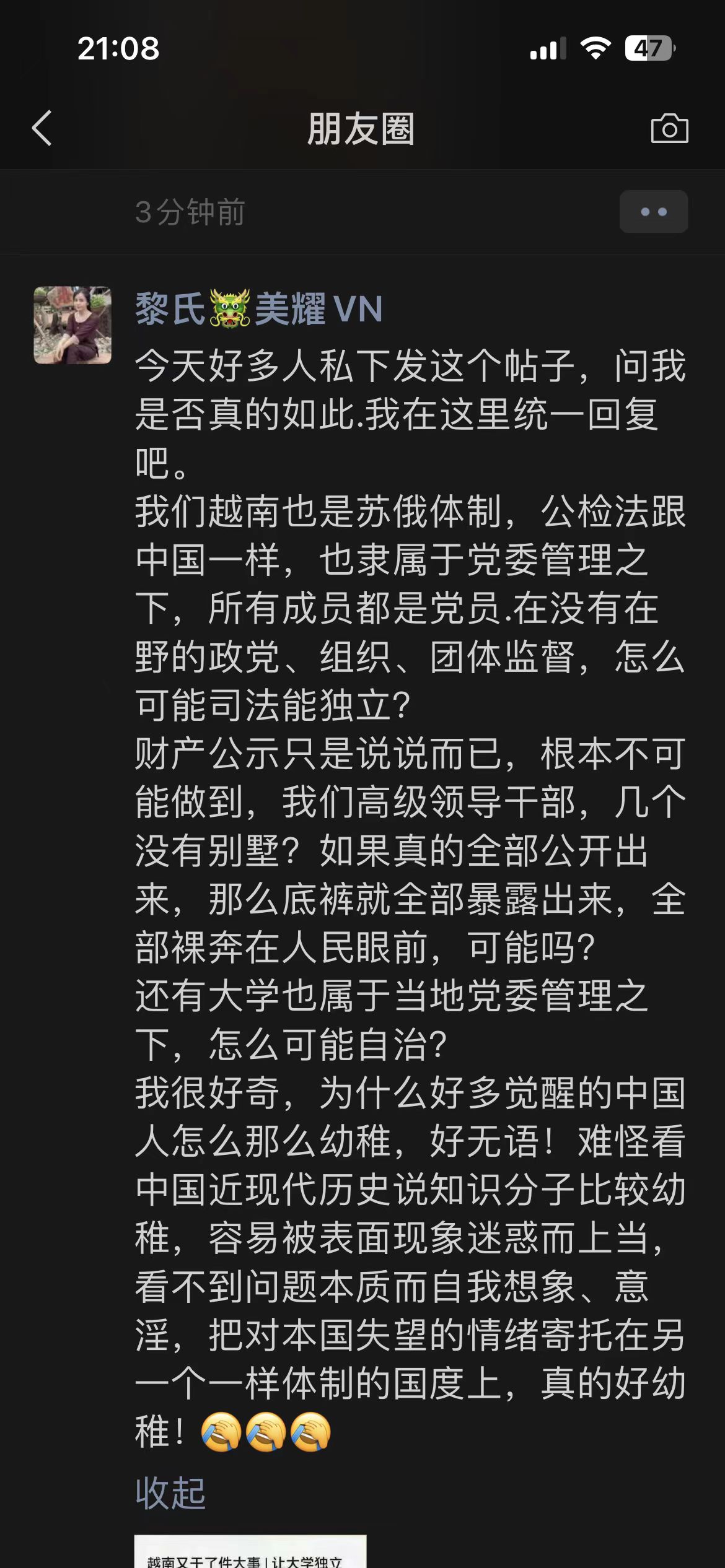
Task: Open the like and comment menu on the 3分钟前 post
Action: pyautogui.click(x=653, y=212)
